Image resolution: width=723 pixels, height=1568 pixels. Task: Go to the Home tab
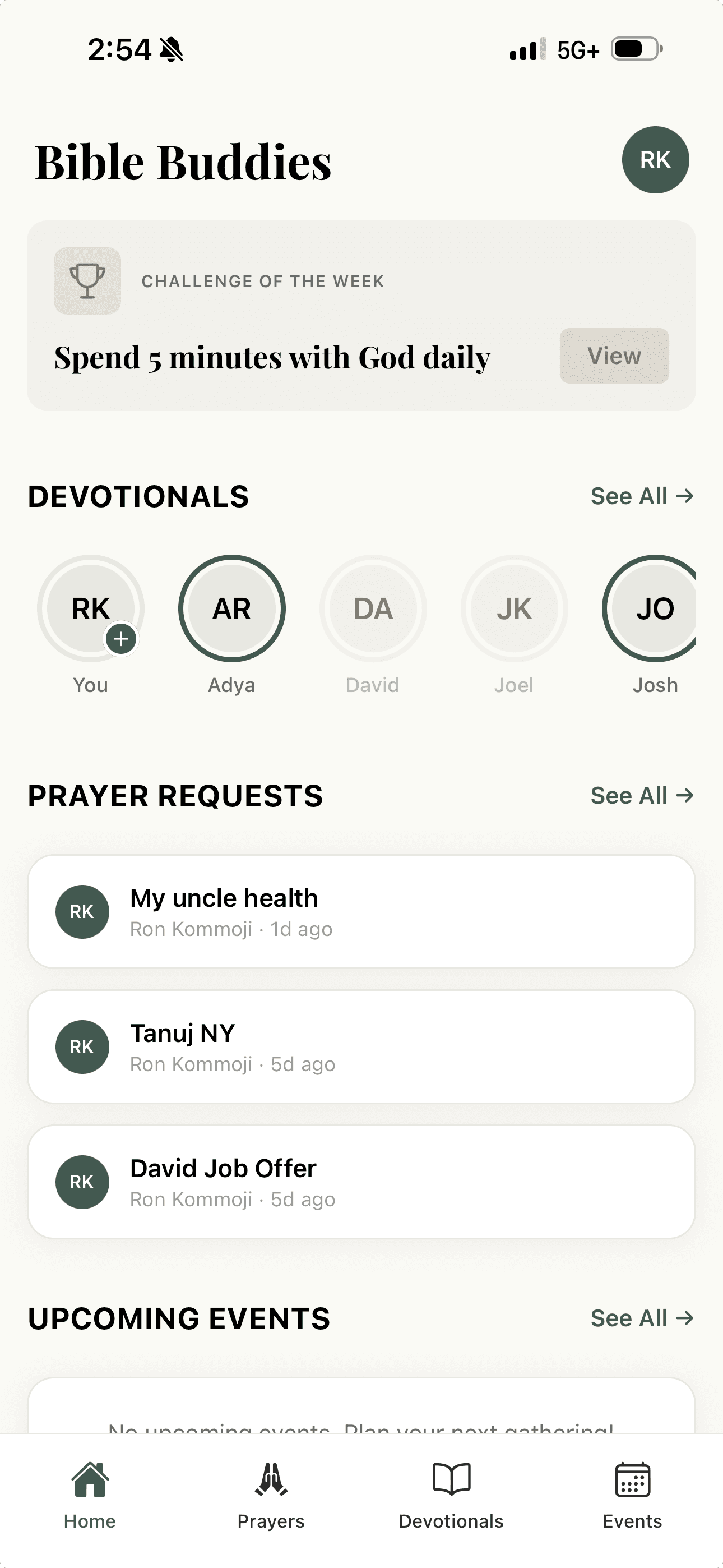90,1495
